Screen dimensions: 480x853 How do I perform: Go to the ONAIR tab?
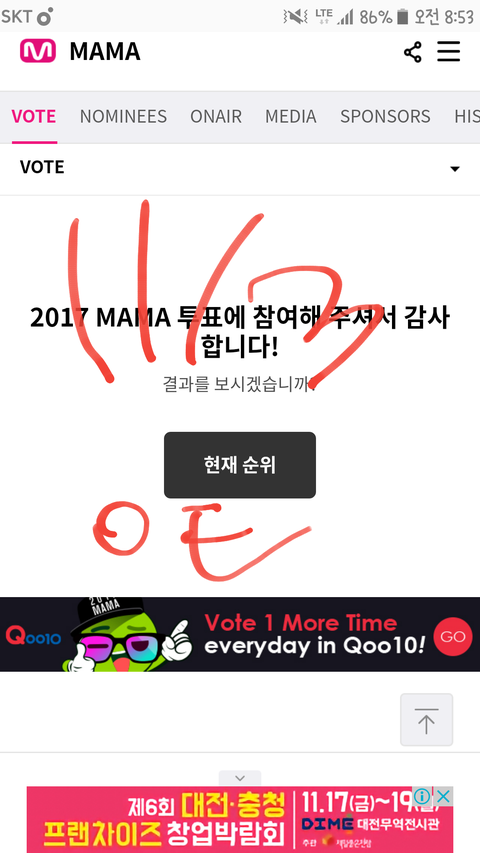tap(216, 116)
